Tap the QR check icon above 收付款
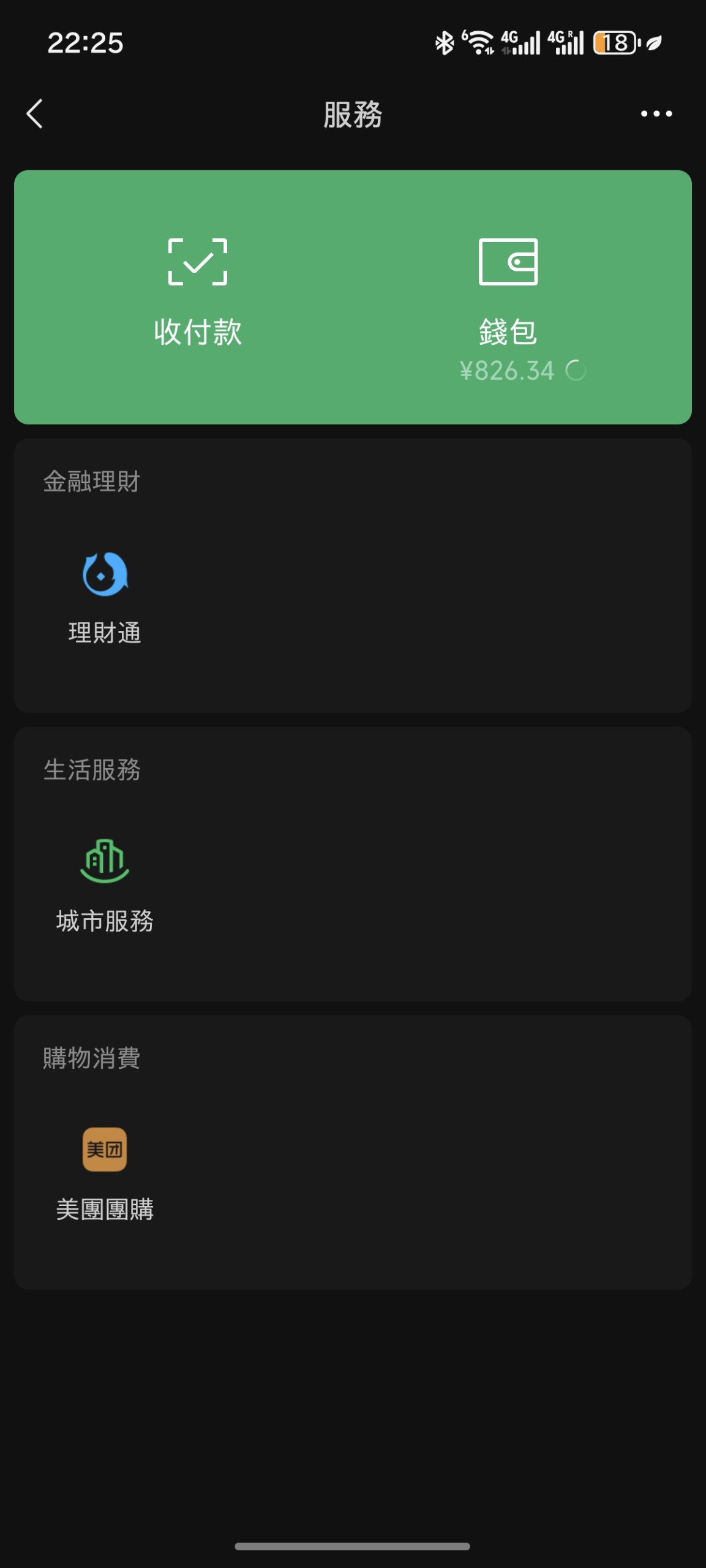Image resolution: width=706 pixels, height=1568 pixels. coord(198,263)
